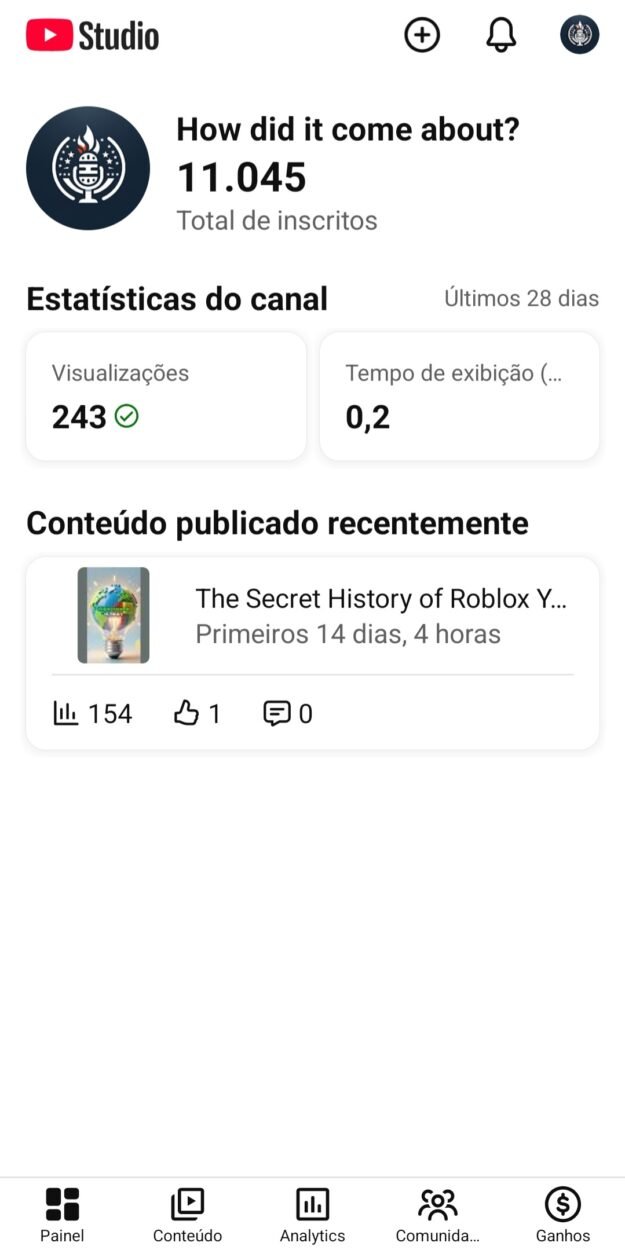The image size is (625, 1250).
Task: Open the Comunidade tab
Action: [437, 1215]
